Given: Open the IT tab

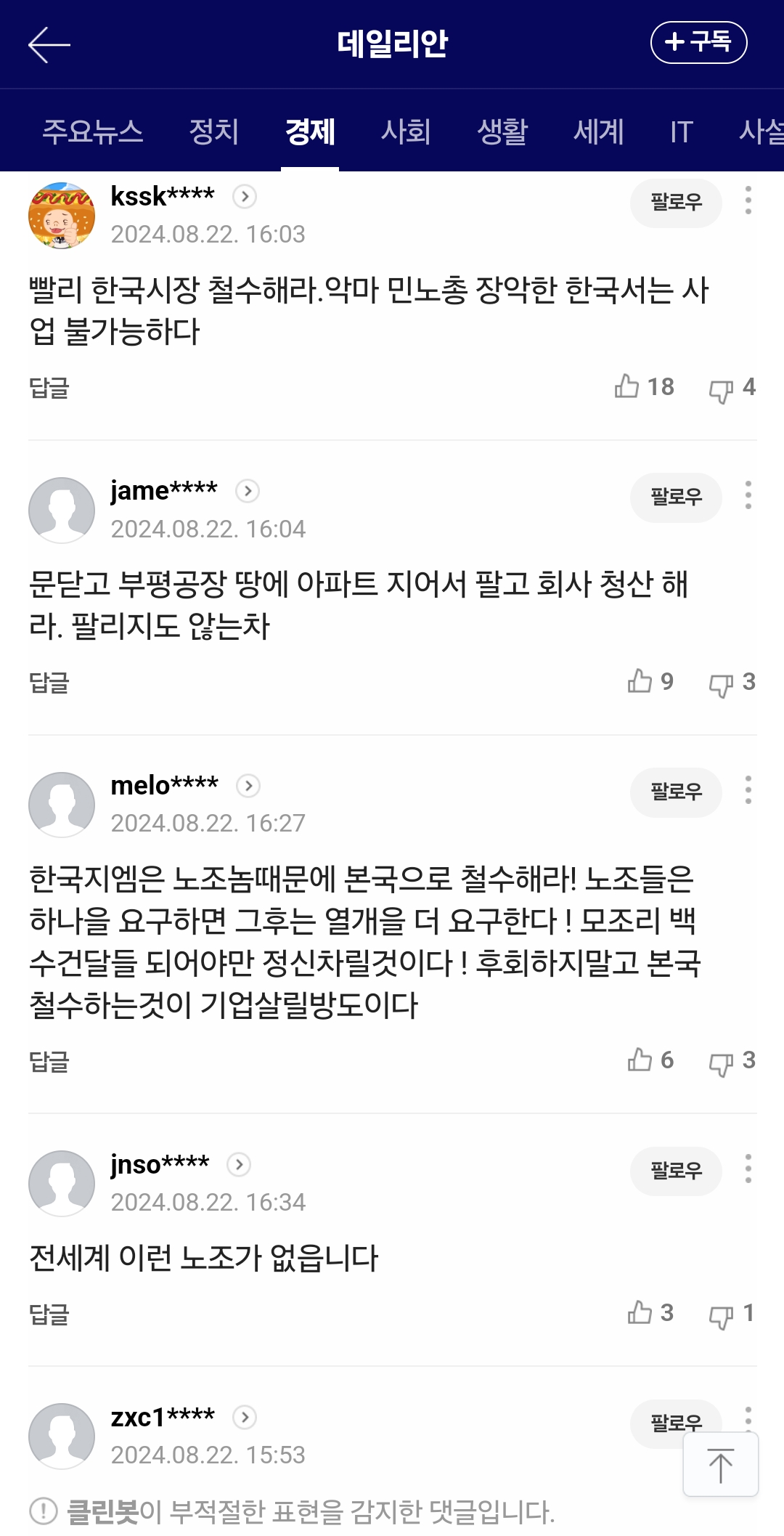Looking at the screenshot, I should pos(681,131).
